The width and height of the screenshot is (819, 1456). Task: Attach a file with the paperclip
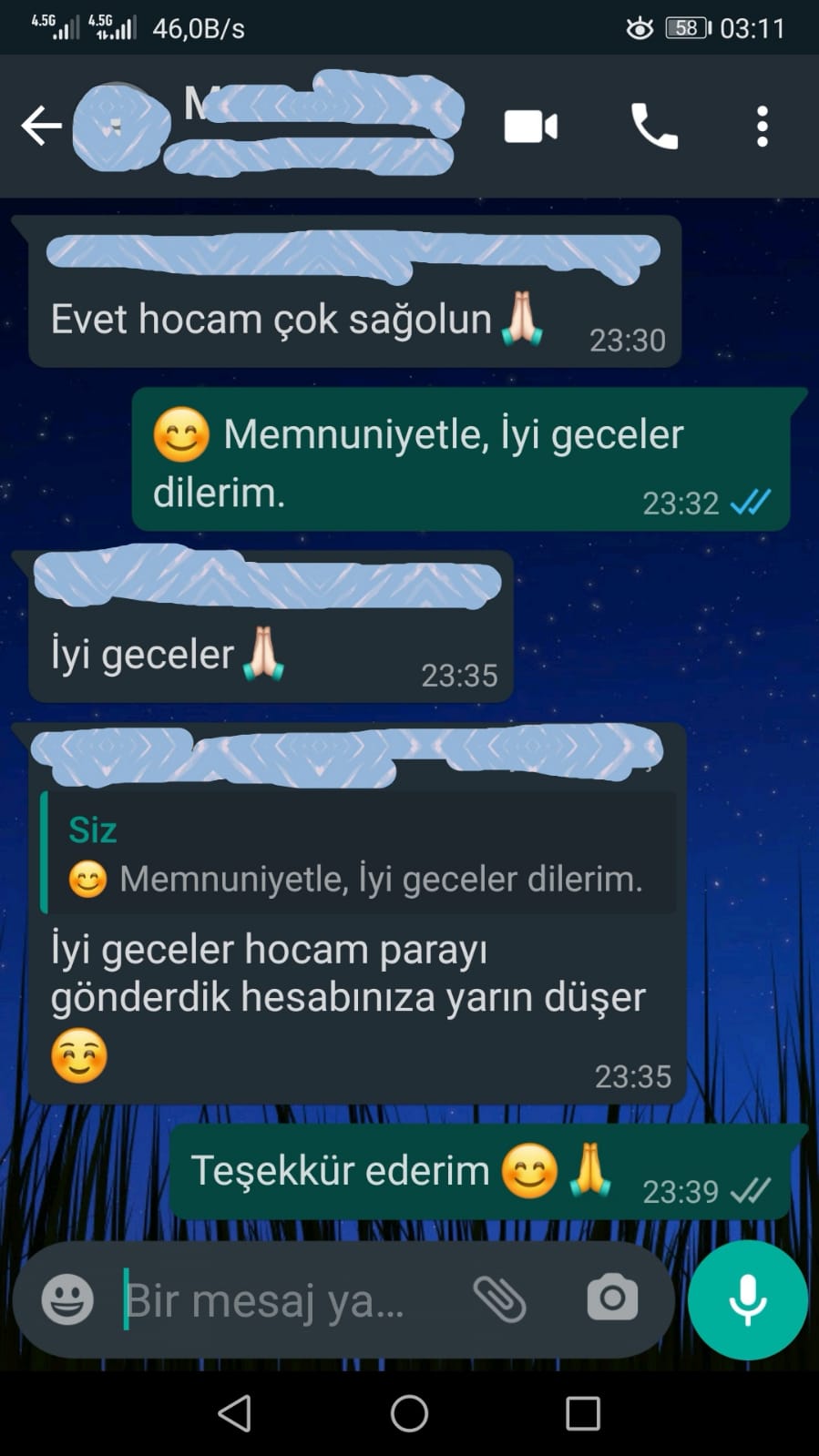click(x=499, y=1298)
